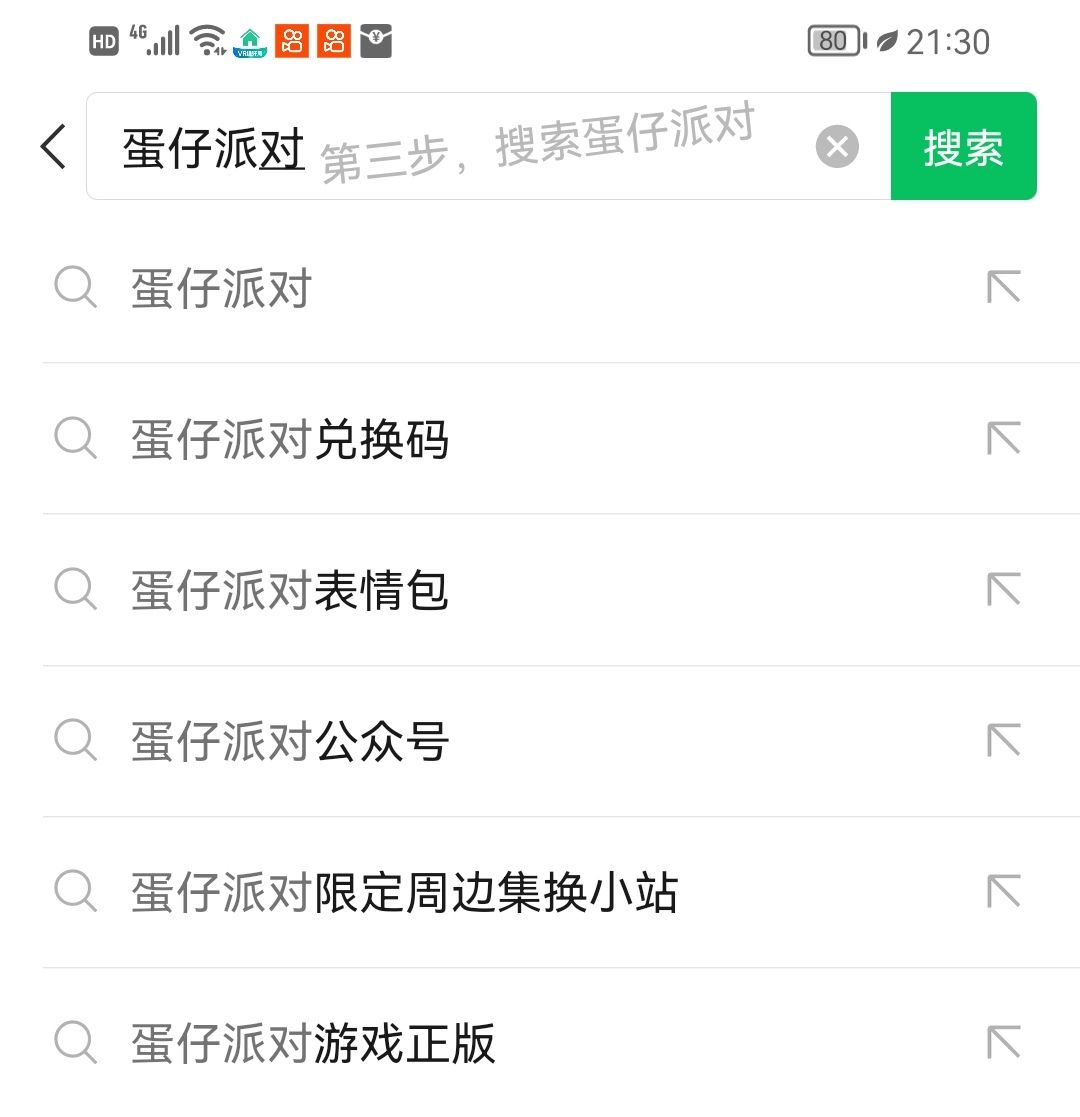
Task: Tap the arrow icon next to 蛋仔派对限定周边集换小站
Action: [1003, 892]
